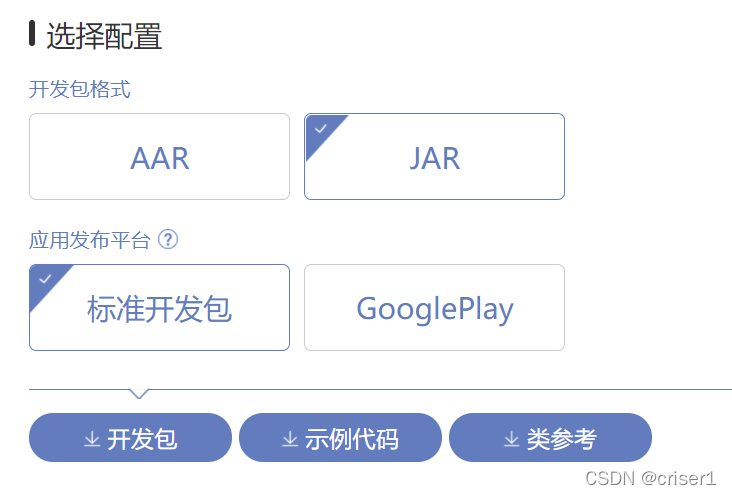Screen dimensions: 732x495
Task: Select 标准开发包 as release platform
Action: (x=159, y=308)
